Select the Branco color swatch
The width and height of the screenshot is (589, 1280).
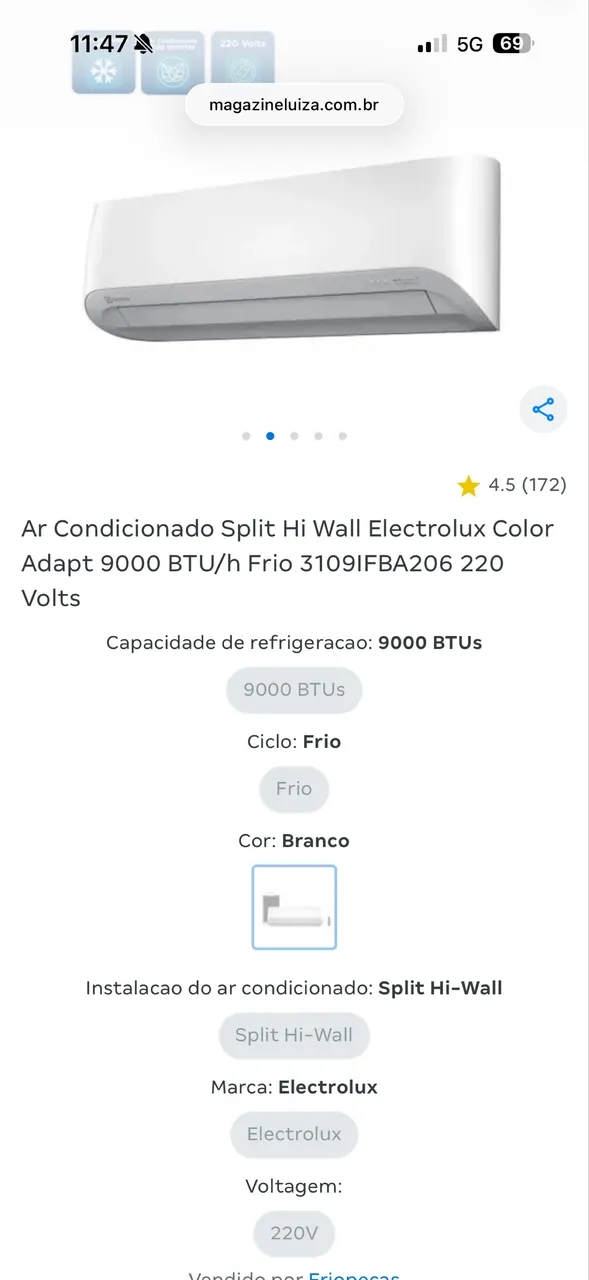[294, 907]
